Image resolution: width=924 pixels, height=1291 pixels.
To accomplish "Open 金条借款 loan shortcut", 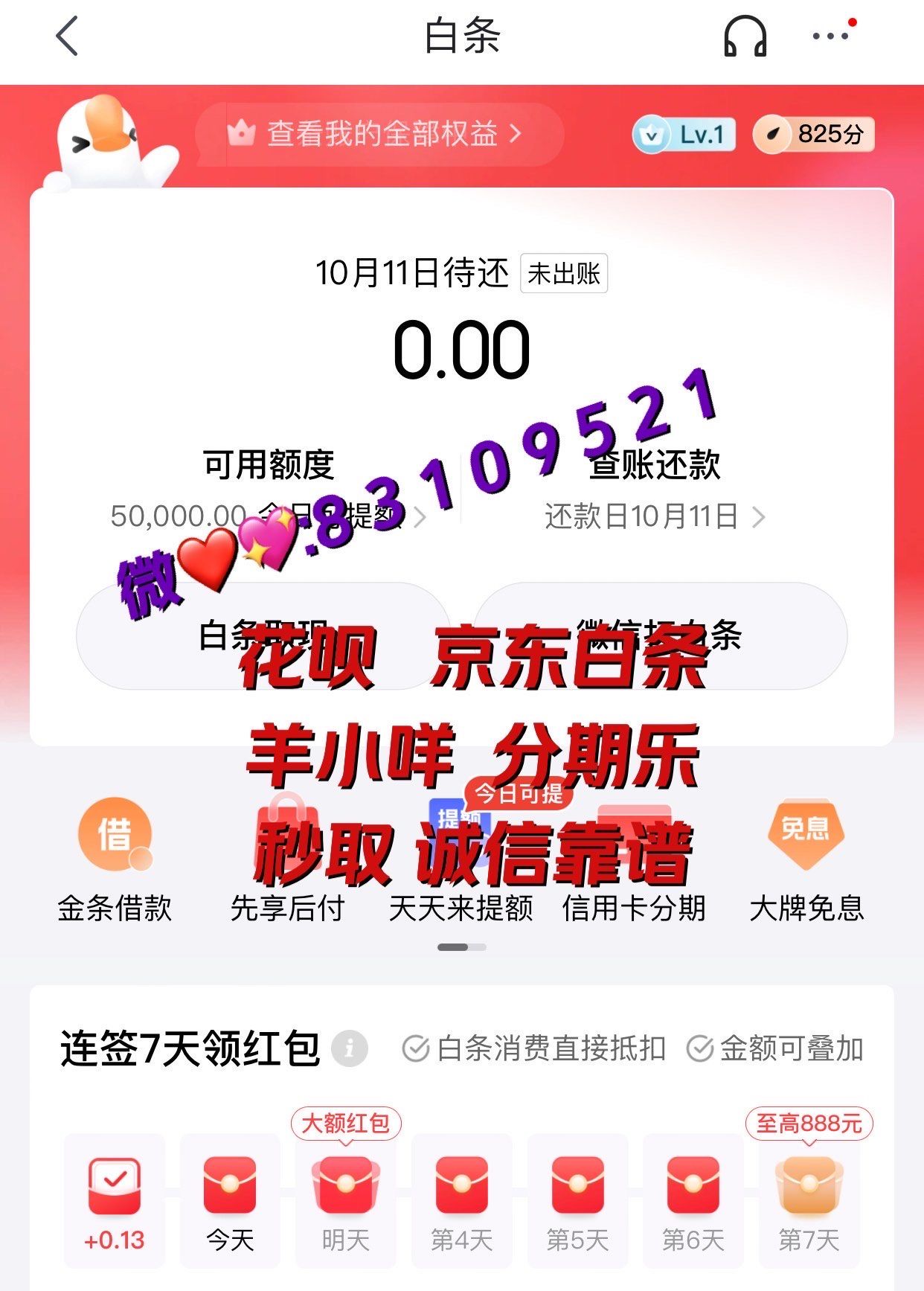I will click(115, 859).
